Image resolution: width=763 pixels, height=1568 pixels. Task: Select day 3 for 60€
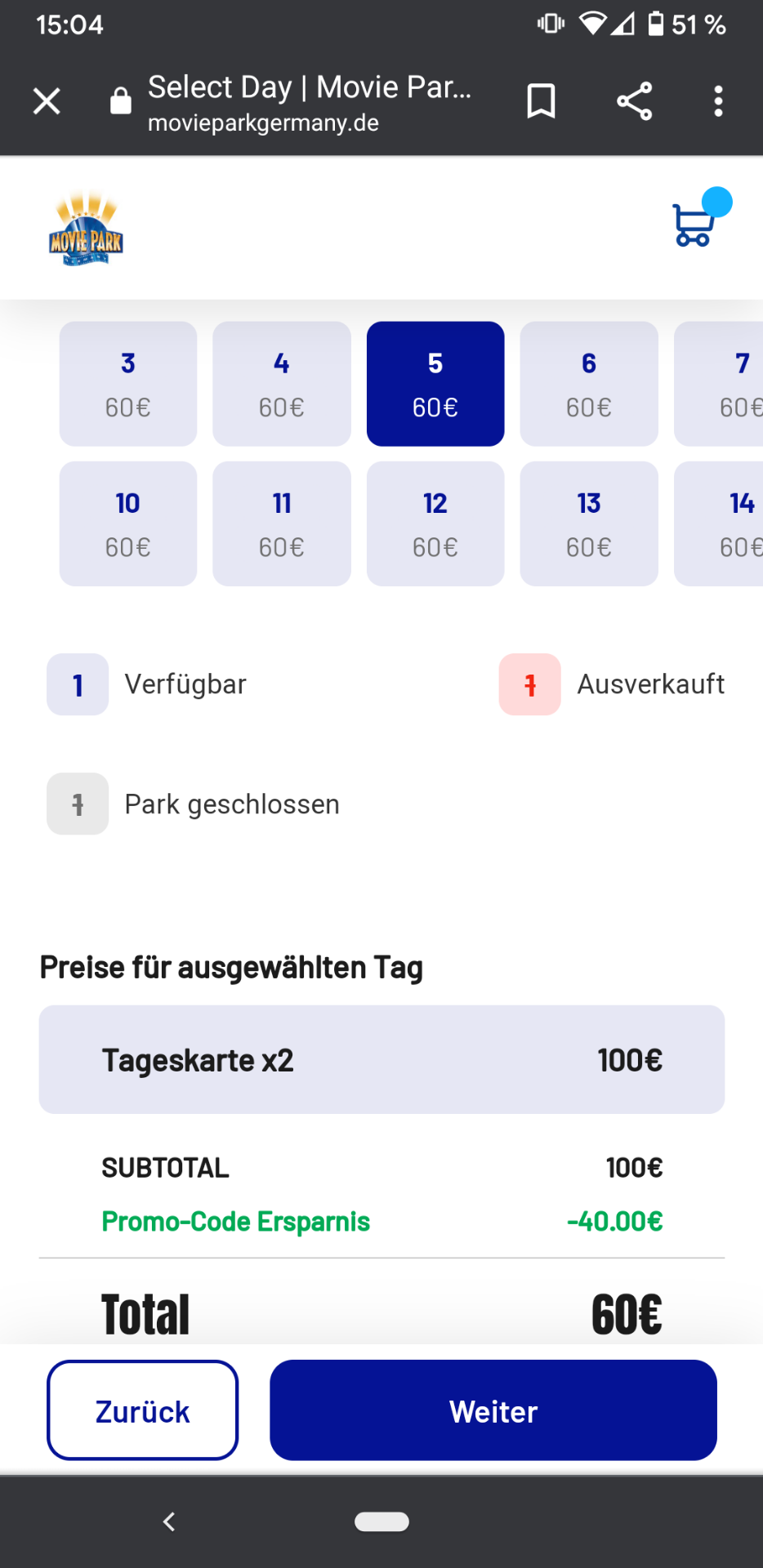(128, 384)
